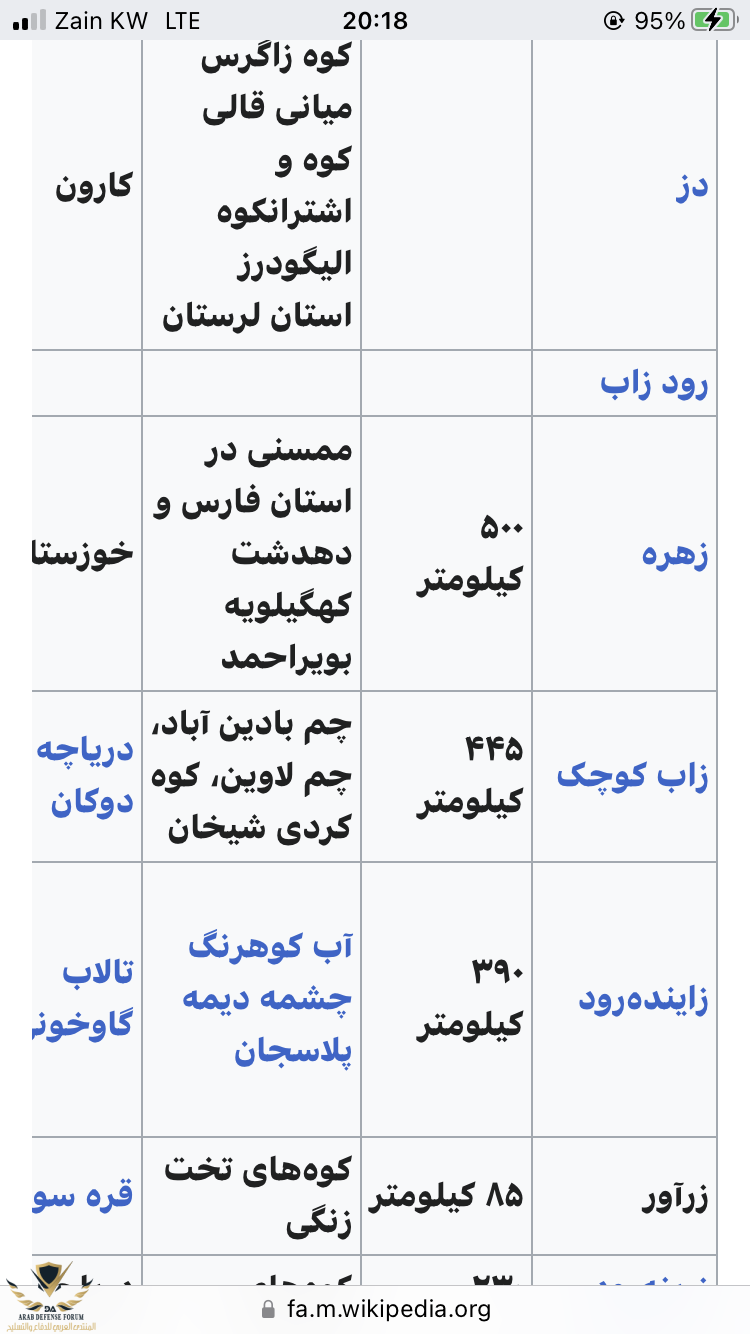Open the پلاسجان link
The height and width of the screenshot is (1334, 750).
(x=293, y=1051)
